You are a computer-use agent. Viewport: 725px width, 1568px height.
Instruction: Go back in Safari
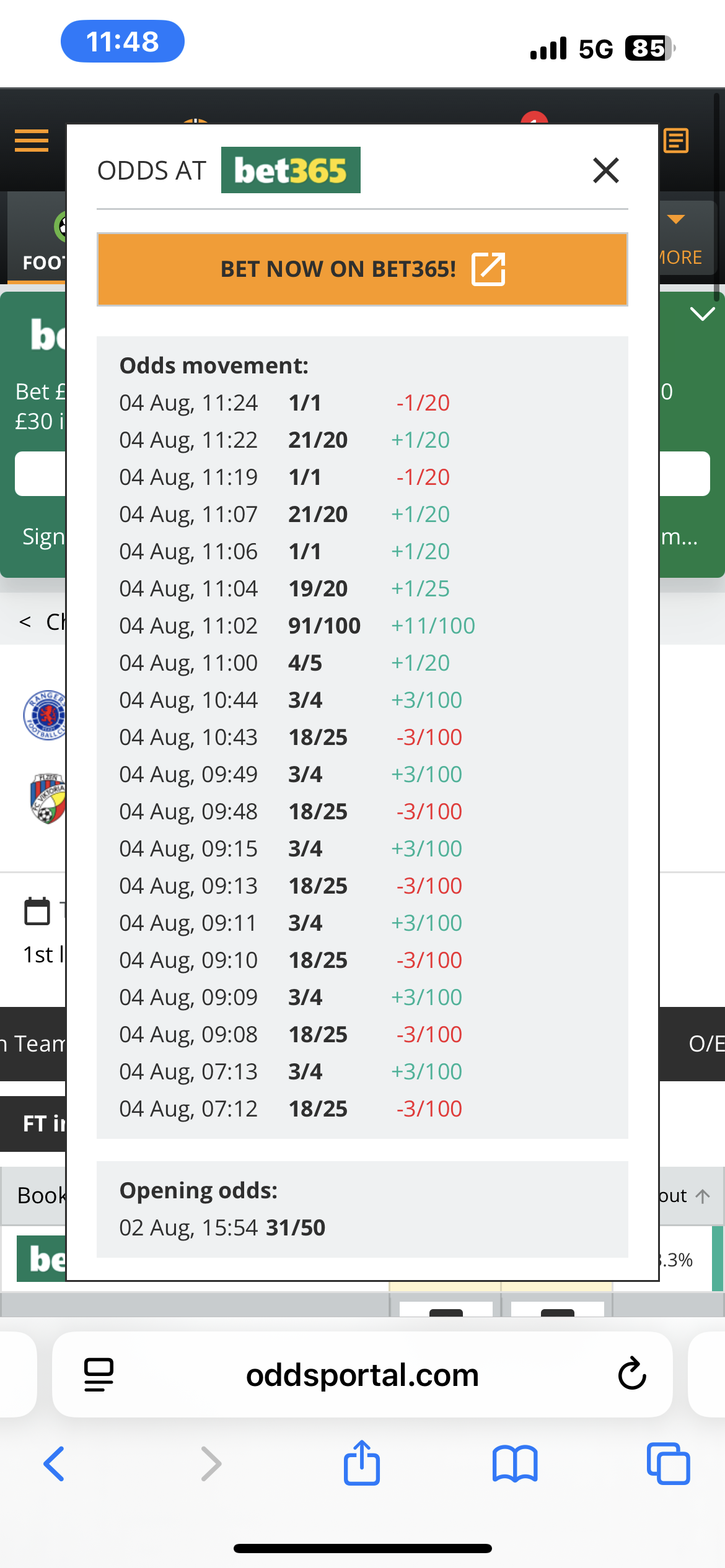coord(54,1464)
